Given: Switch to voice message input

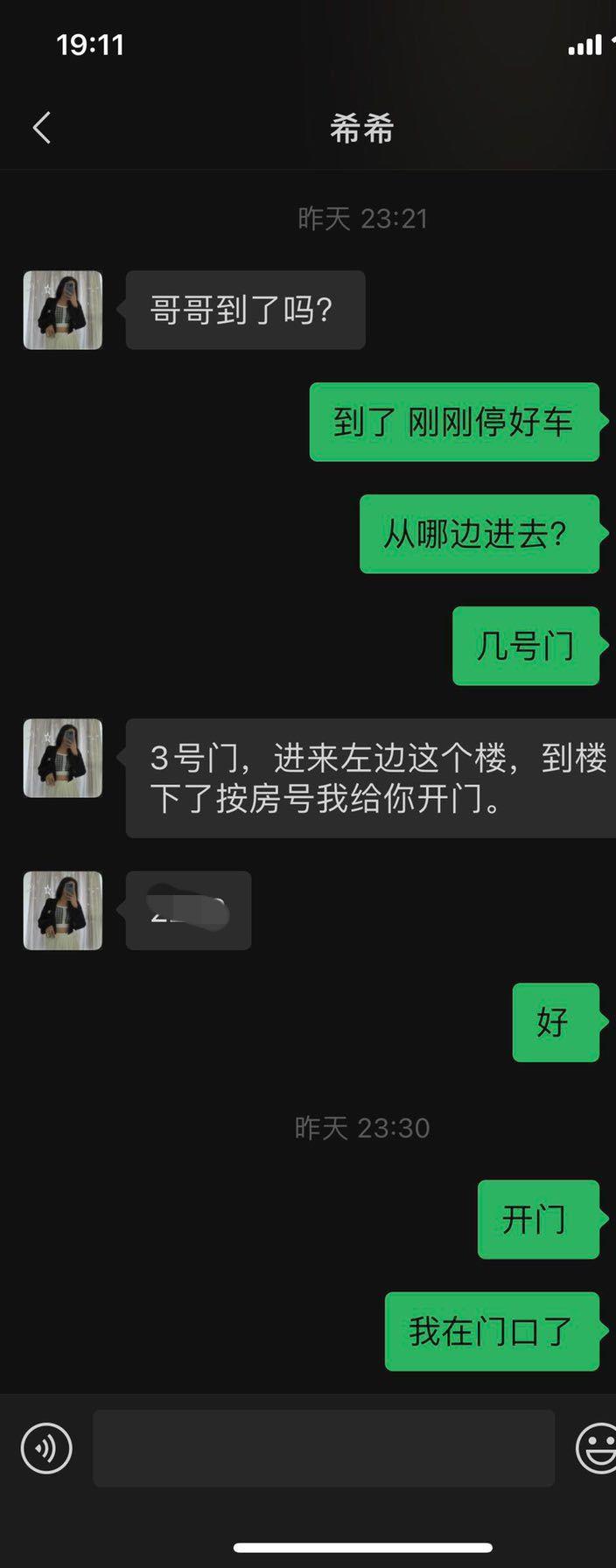Looking at the screenshot, I should tap(45, 1448).
